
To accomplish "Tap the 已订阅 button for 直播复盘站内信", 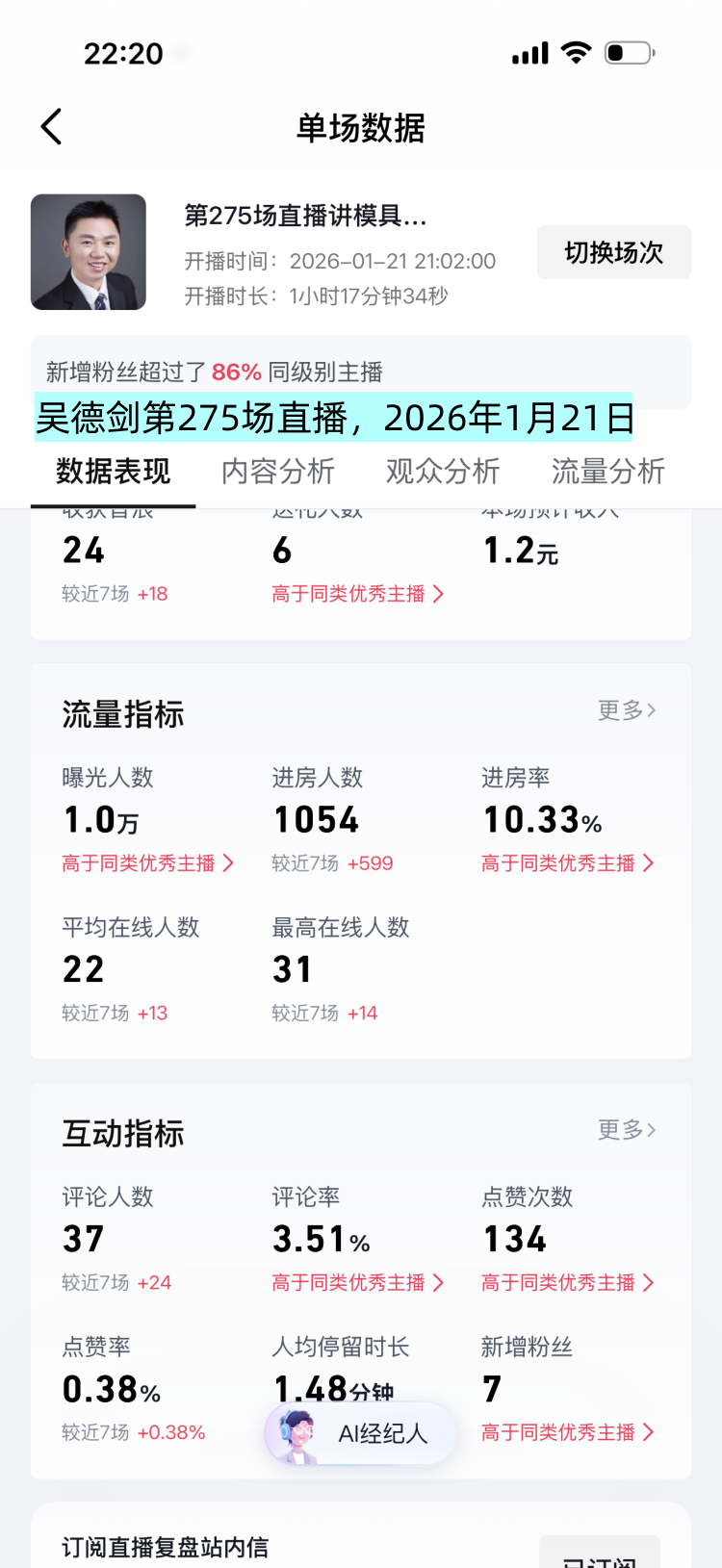I will [x=599, y=1553].
